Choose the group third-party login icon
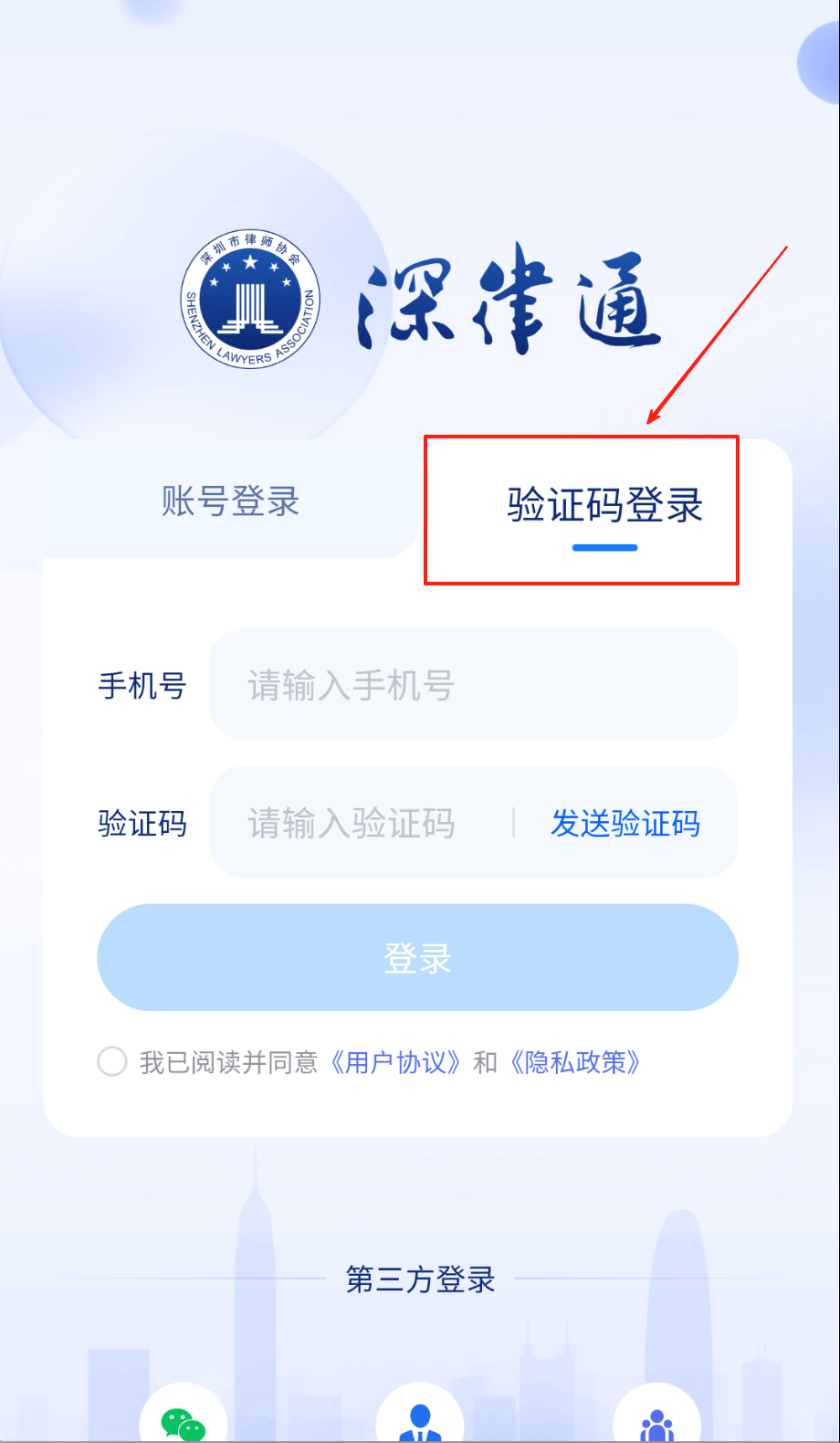 [656, 1423]
